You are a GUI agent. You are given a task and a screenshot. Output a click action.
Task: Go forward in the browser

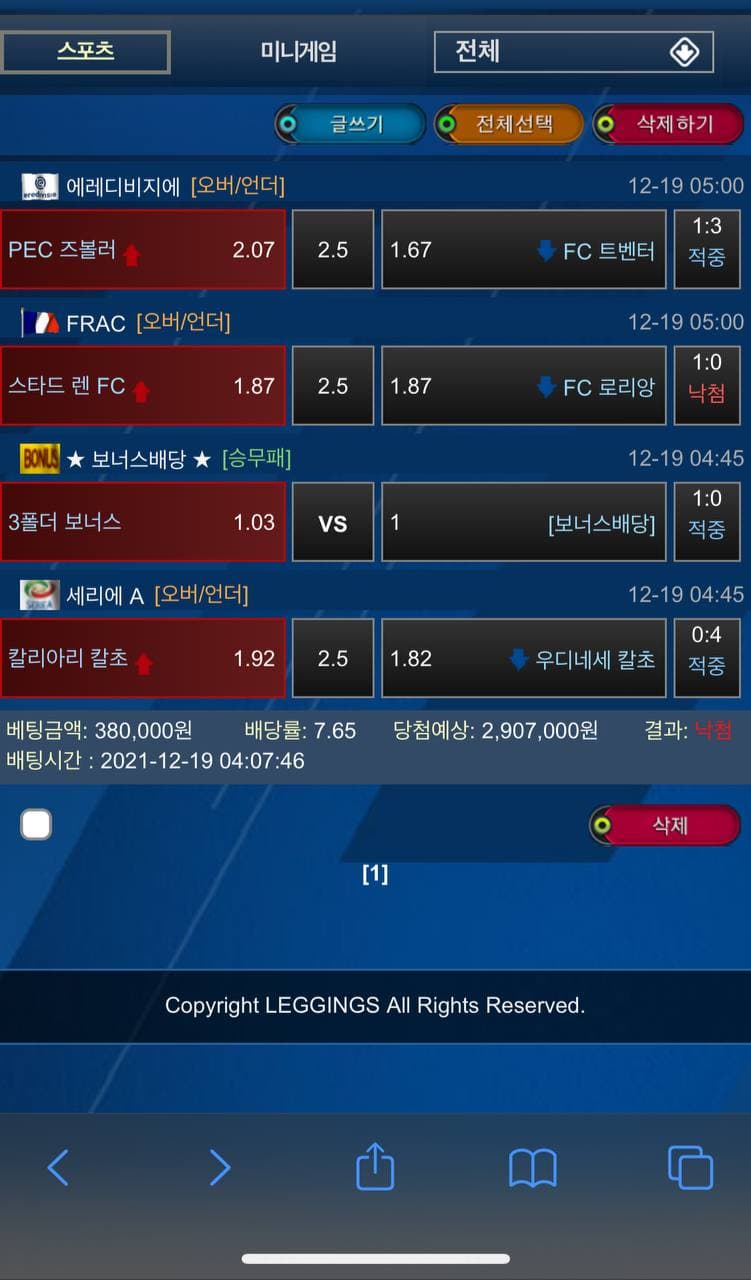click(219, 1167)
